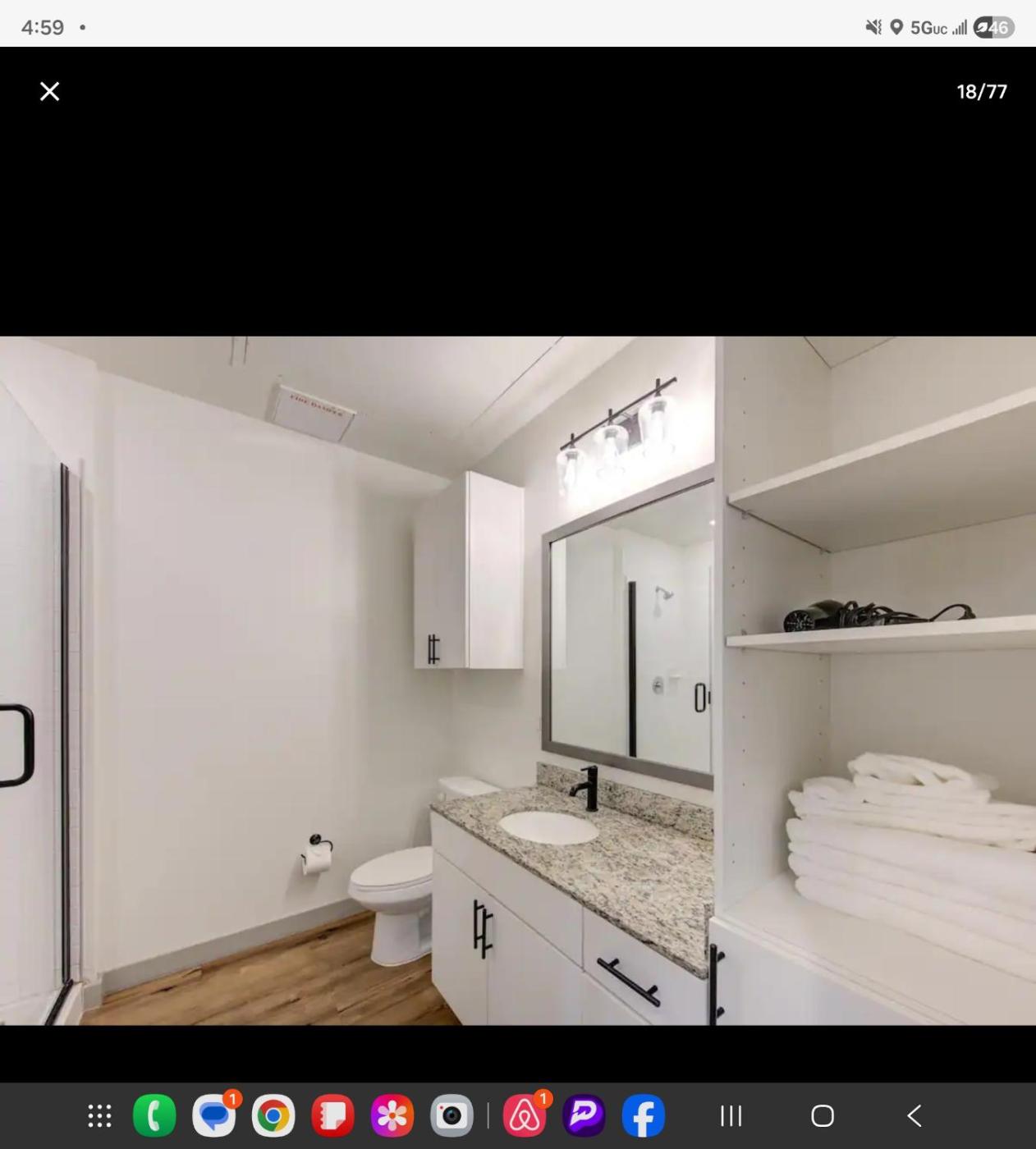
Task: Open Airbnb from the taskbar
Action: point(525,1115)
